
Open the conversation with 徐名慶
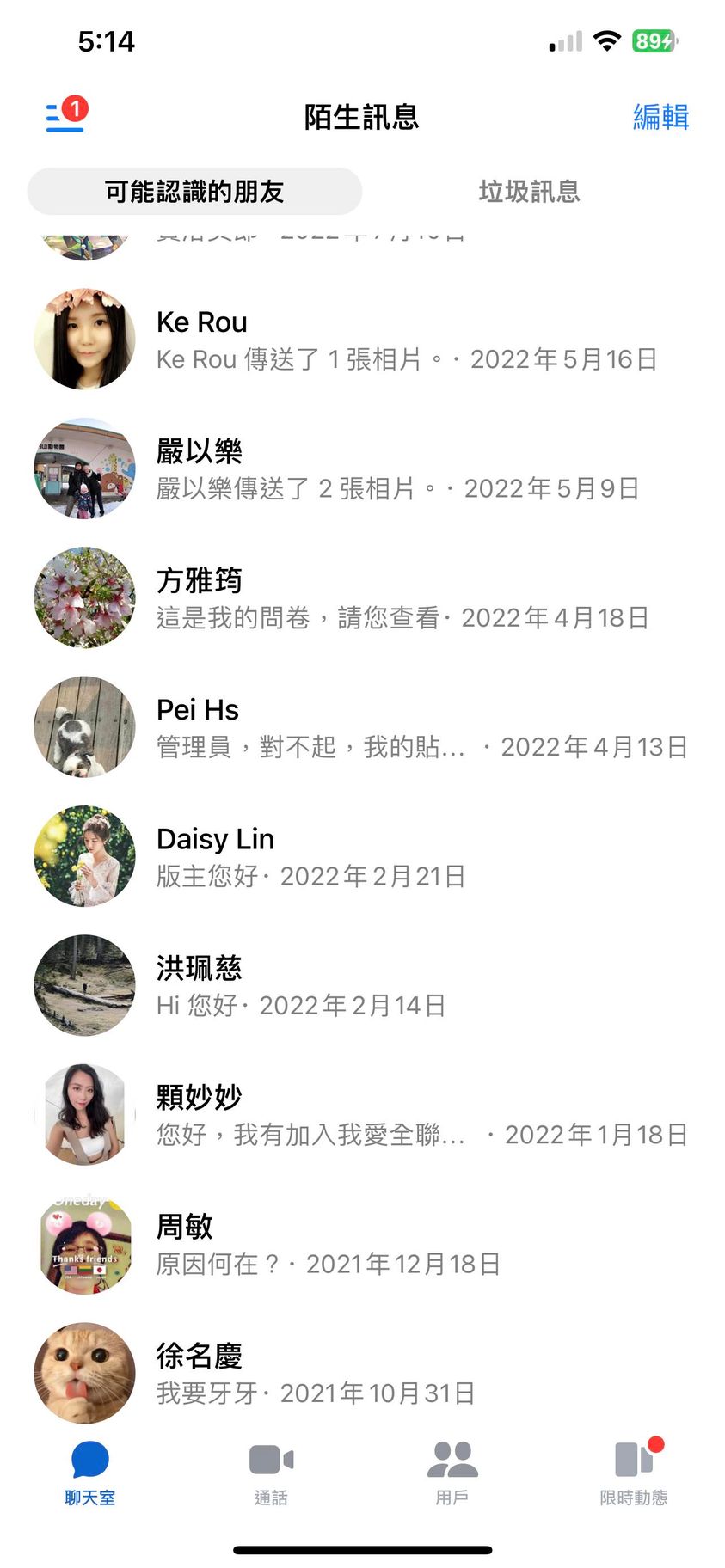coord(361,1374)
